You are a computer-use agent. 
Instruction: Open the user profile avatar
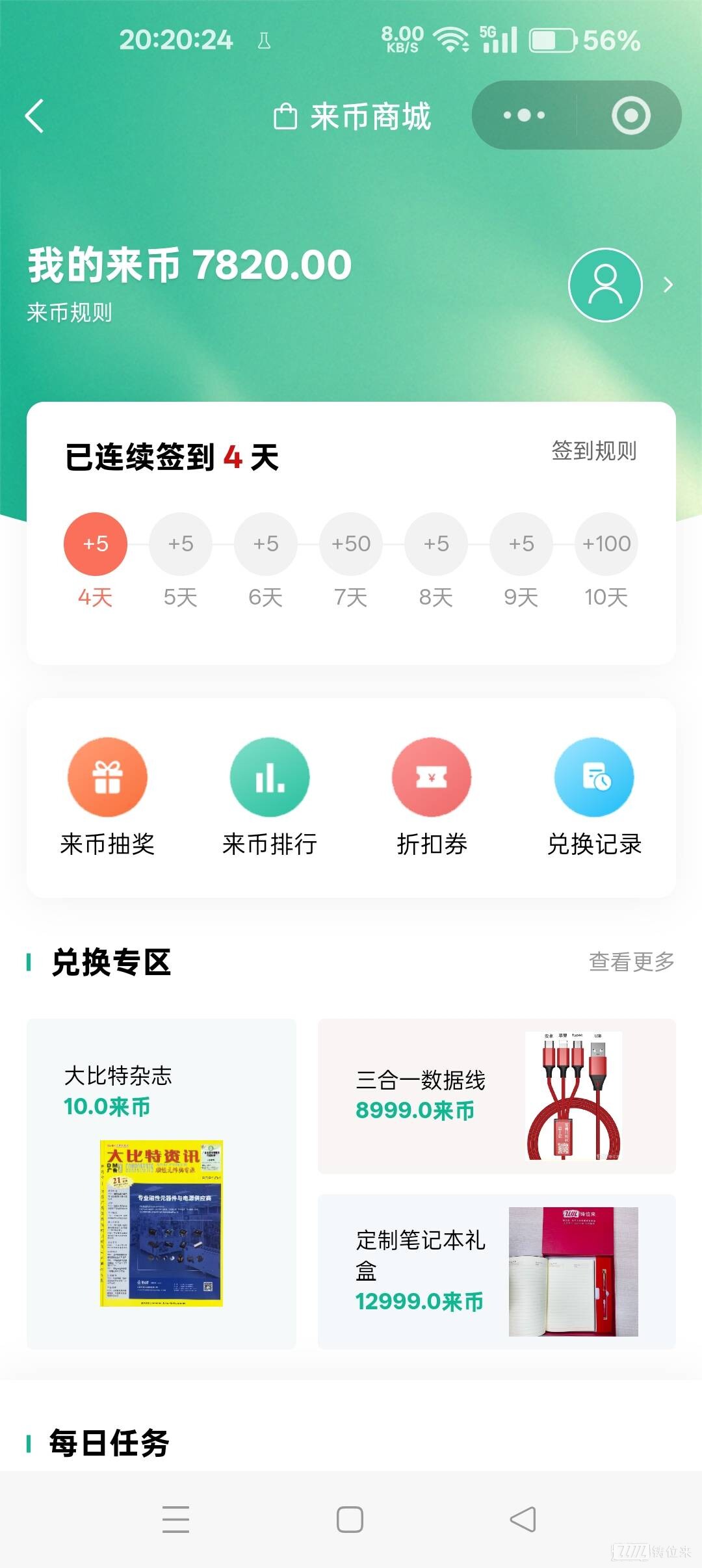coord(605,285)
